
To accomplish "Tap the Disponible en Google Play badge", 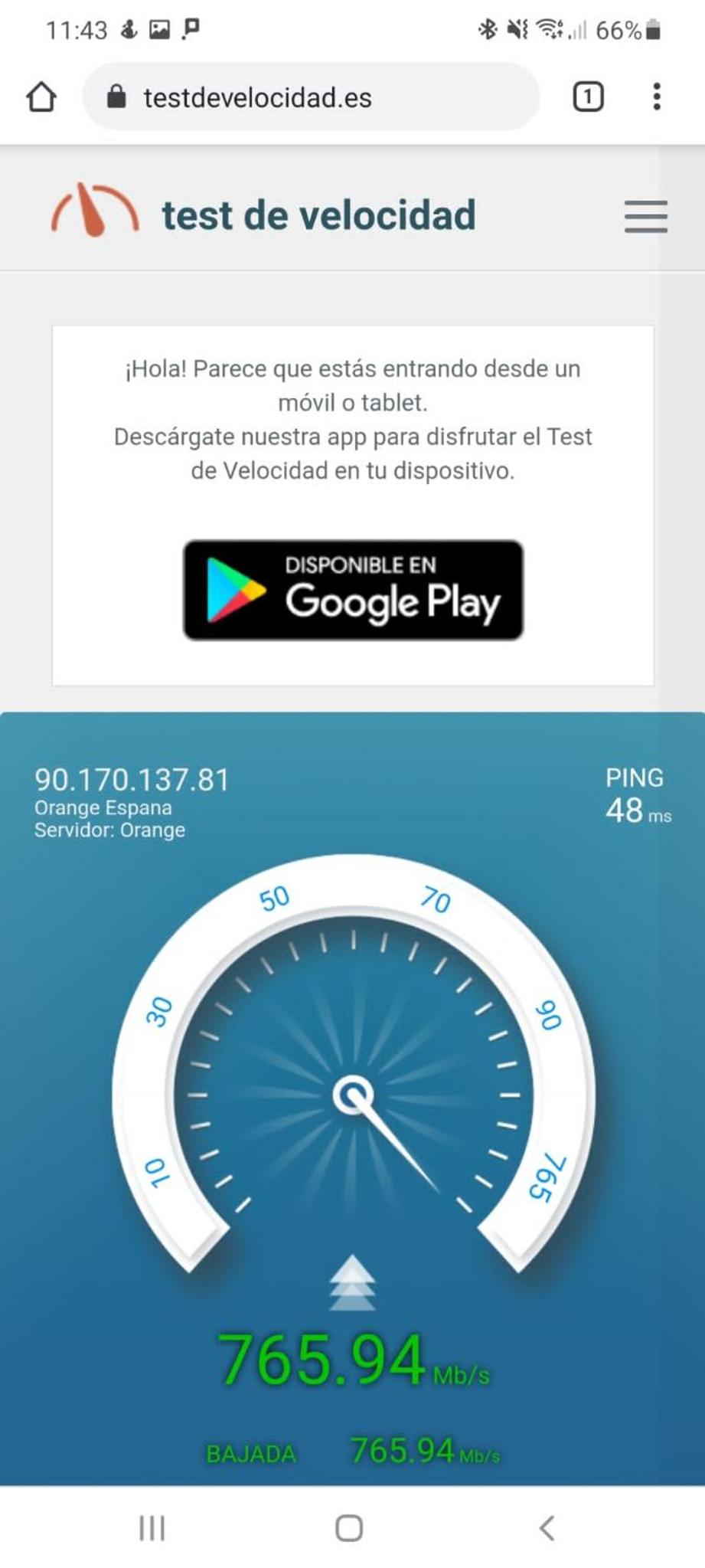I will click(x=353, y=590).
